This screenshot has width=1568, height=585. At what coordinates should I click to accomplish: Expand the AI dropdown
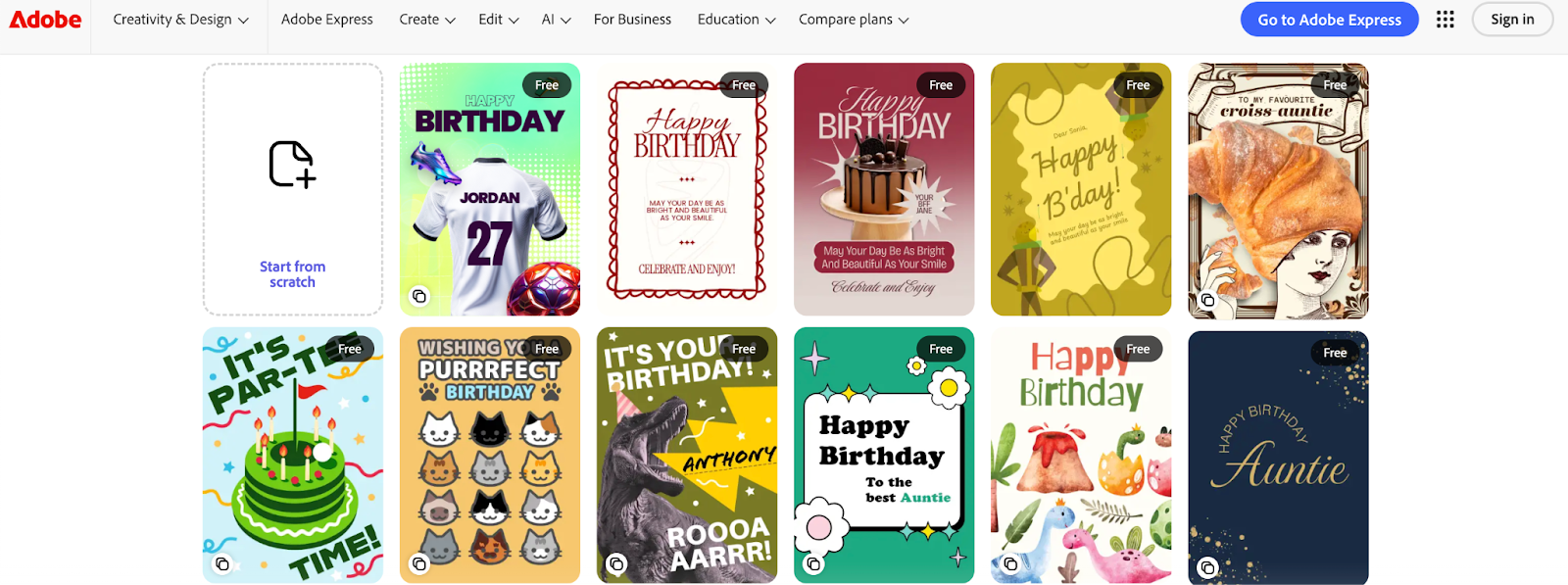click(556, 20)
